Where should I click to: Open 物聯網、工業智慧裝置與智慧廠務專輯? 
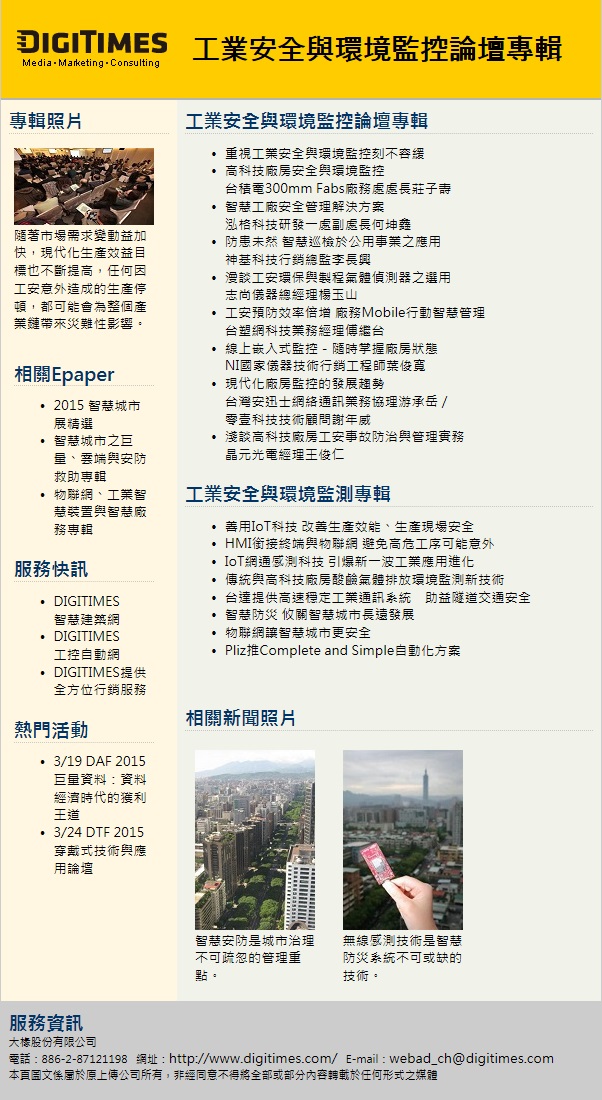(x=100, y=511)
